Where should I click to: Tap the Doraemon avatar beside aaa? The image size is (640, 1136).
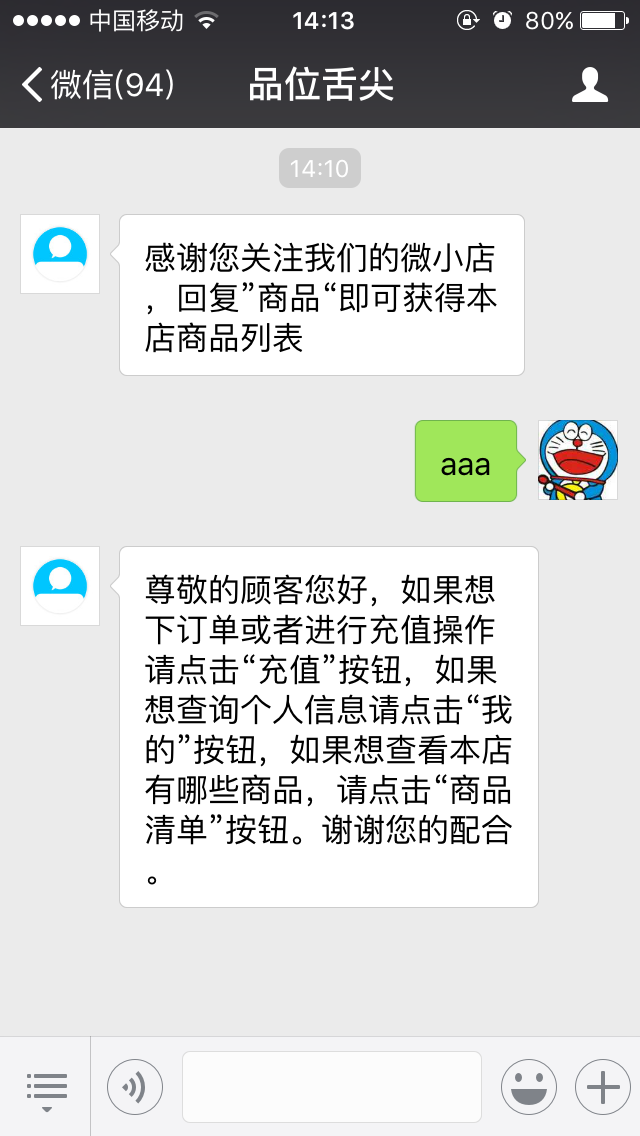(x=578, y=460)
